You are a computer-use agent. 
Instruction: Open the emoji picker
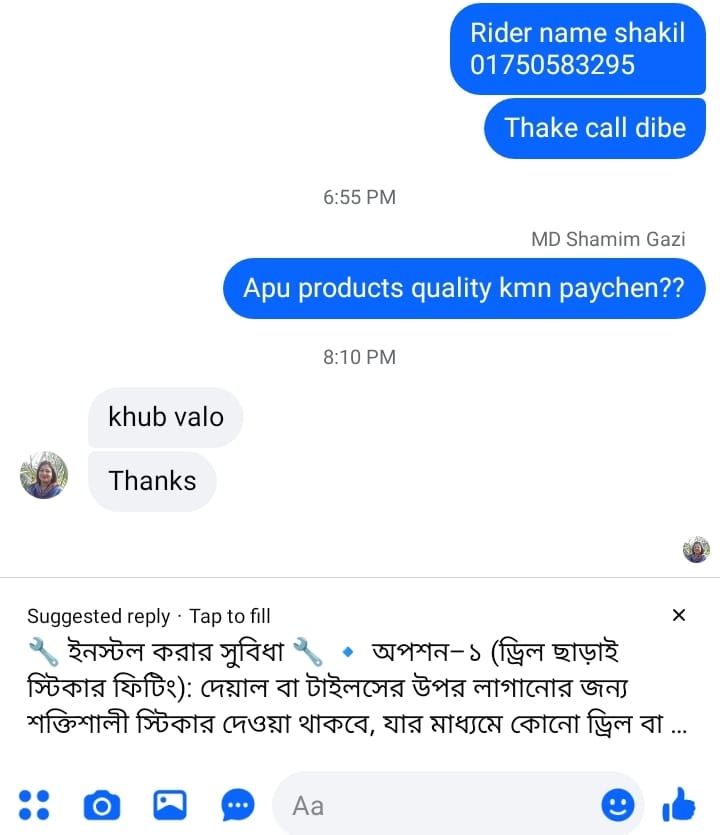[617, 804]
